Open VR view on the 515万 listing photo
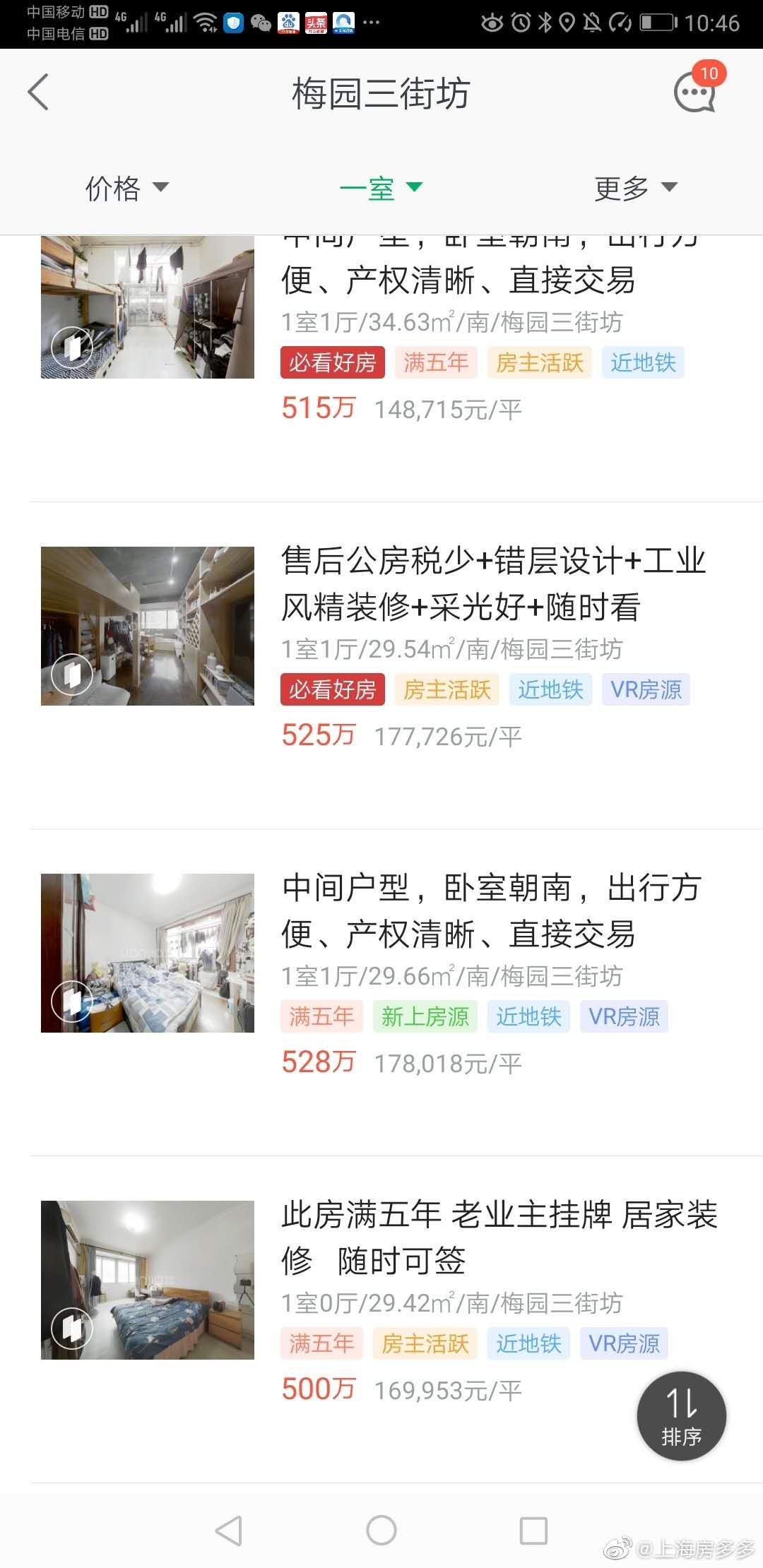Image resolution: width=763 pixels, height=1568 pixels. coord(73,348)
